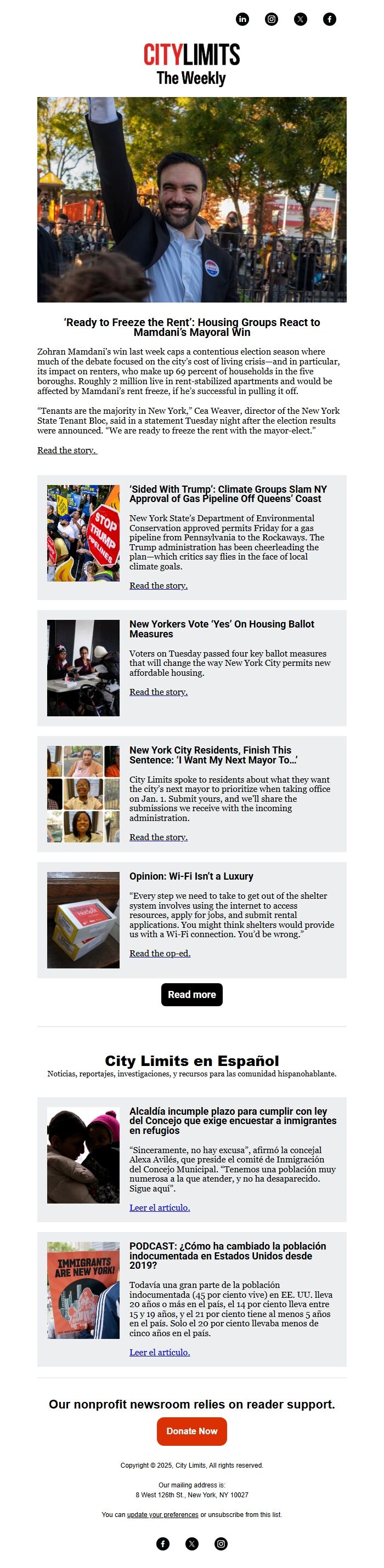
Task: Read the story on Mamdani's mayoral win
Action: 67,450
